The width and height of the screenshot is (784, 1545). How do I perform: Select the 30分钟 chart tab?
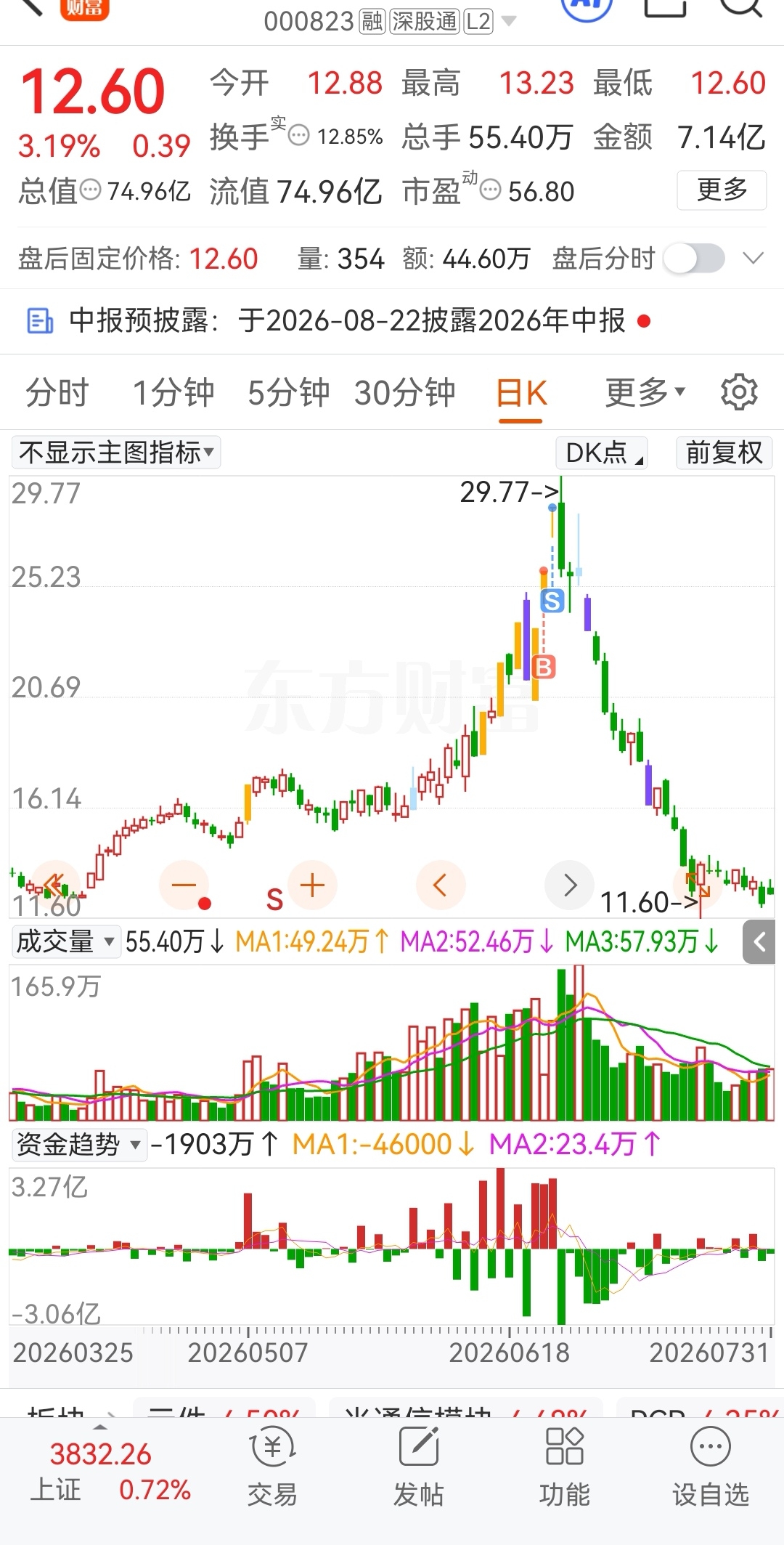click(405, 393)
